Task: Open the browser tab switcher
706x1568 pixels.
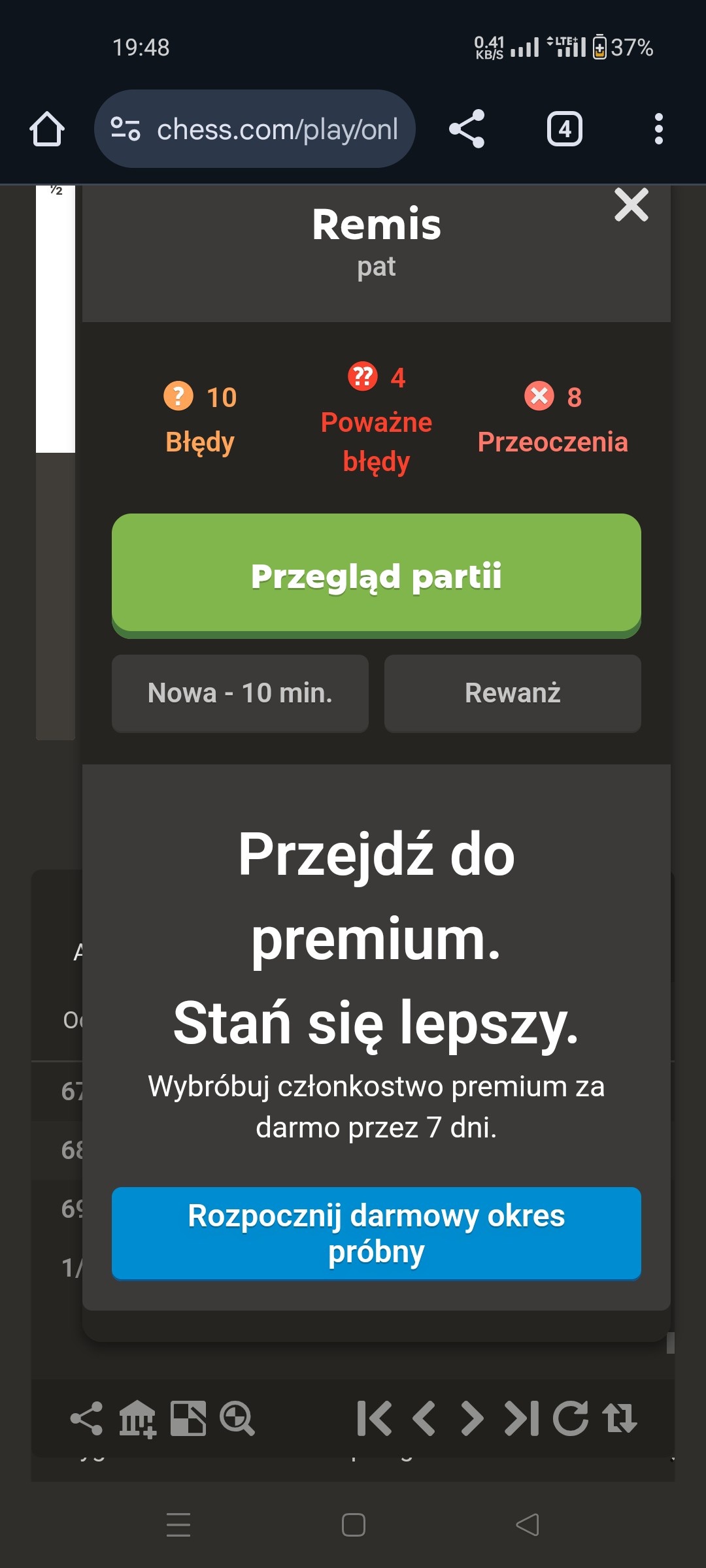Action: click(564, 129)
